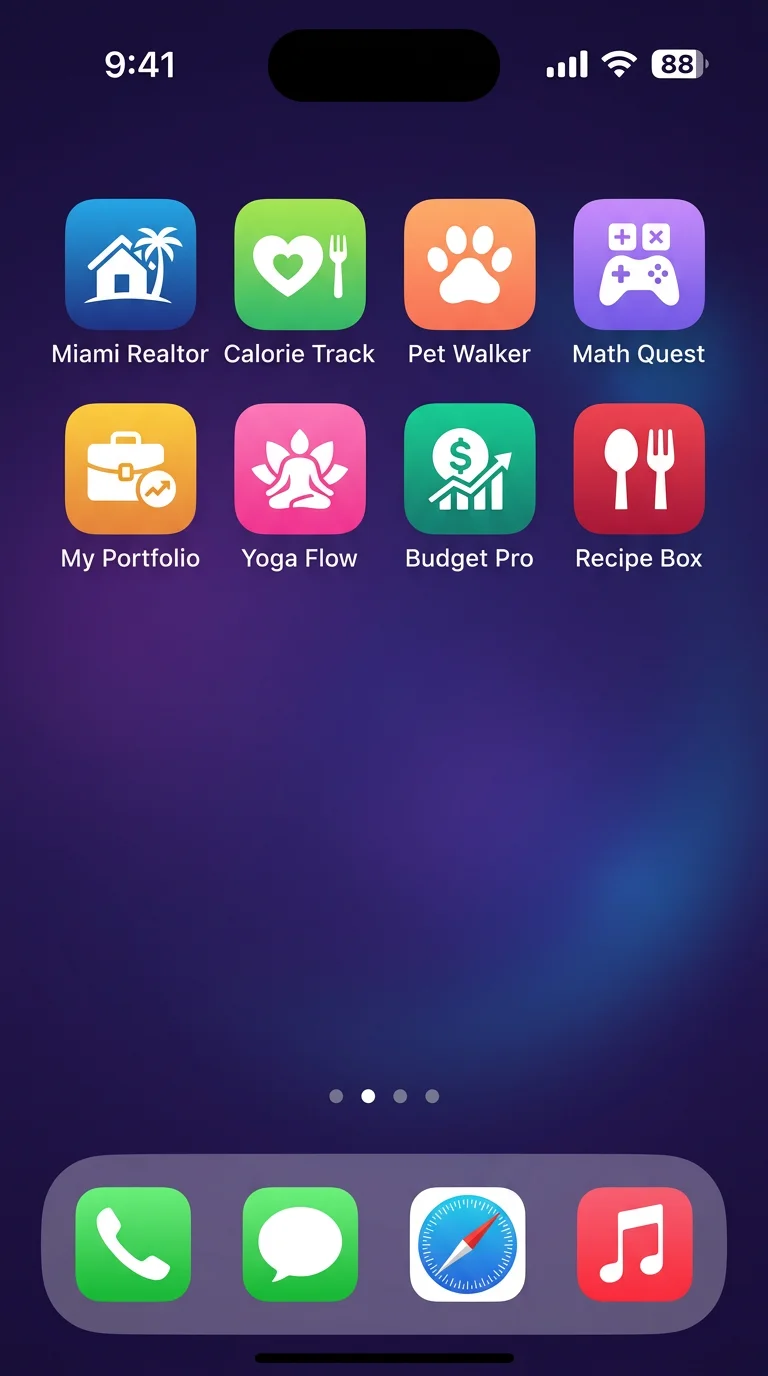Tap the last page indicator dot

(x=431, y=1096)
